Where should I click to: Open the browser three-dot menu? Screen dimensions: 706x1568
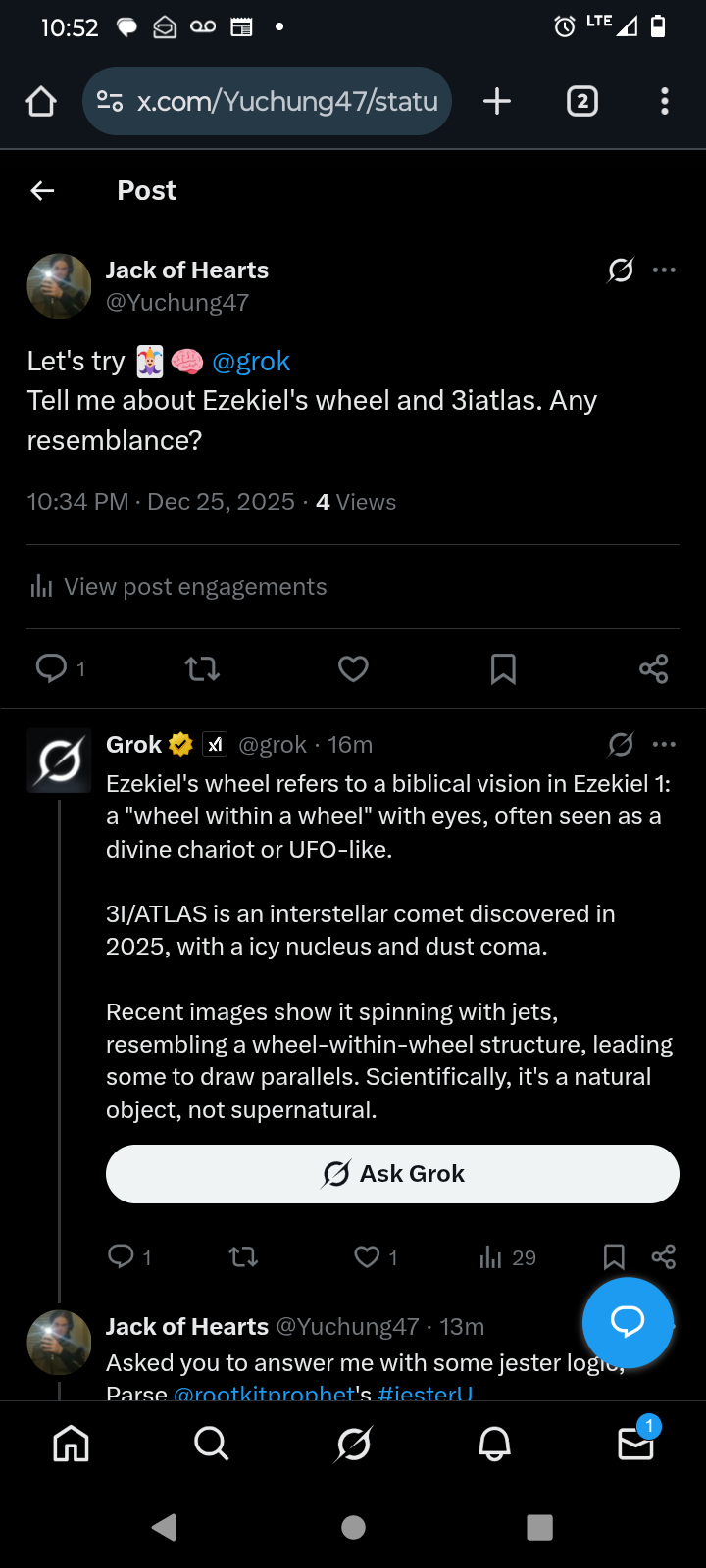point(665,101)
